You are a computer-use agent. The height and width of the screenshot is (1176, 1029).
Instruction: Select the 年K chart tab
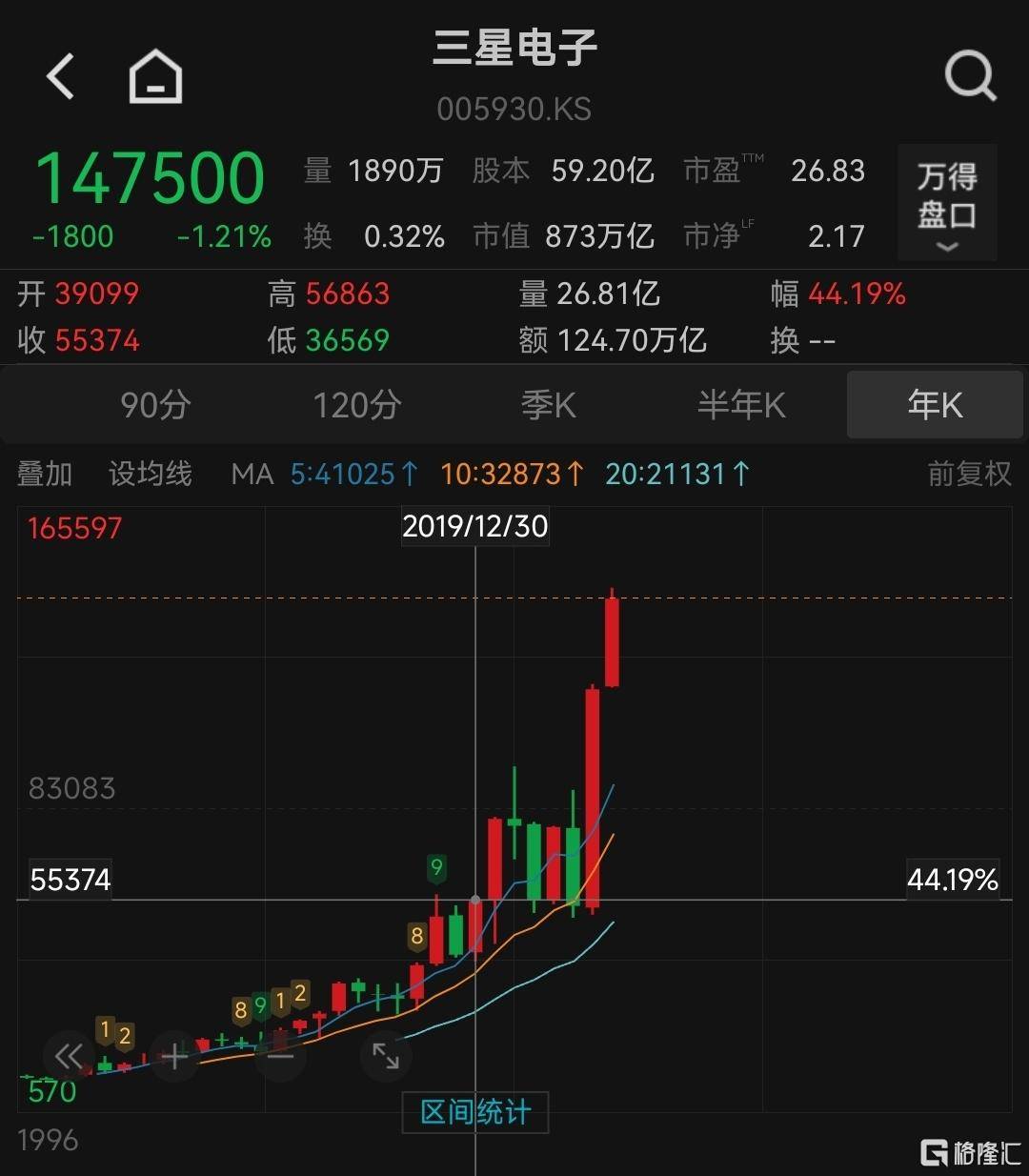(935, 405)
